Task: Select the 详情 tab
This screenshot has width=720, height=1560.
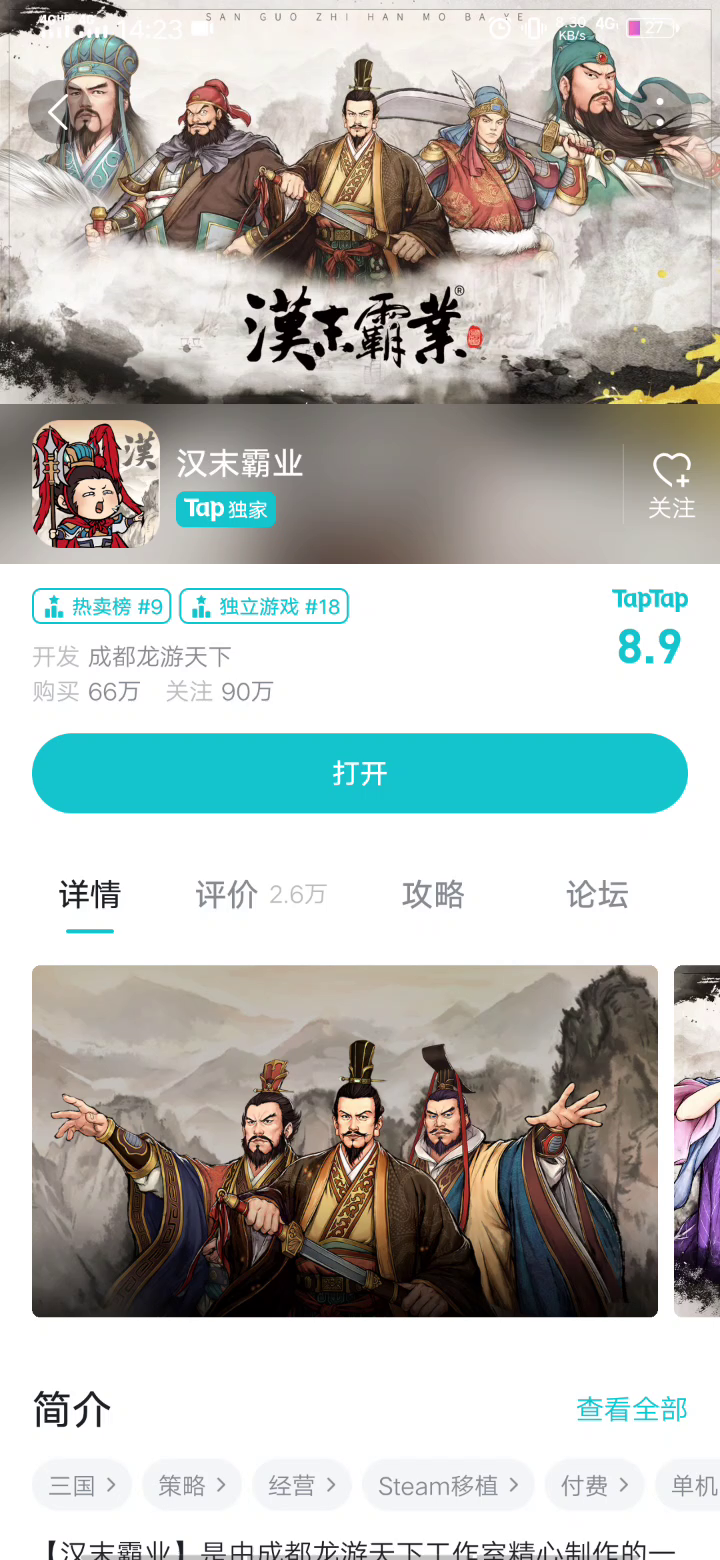Action: point(90,894)
